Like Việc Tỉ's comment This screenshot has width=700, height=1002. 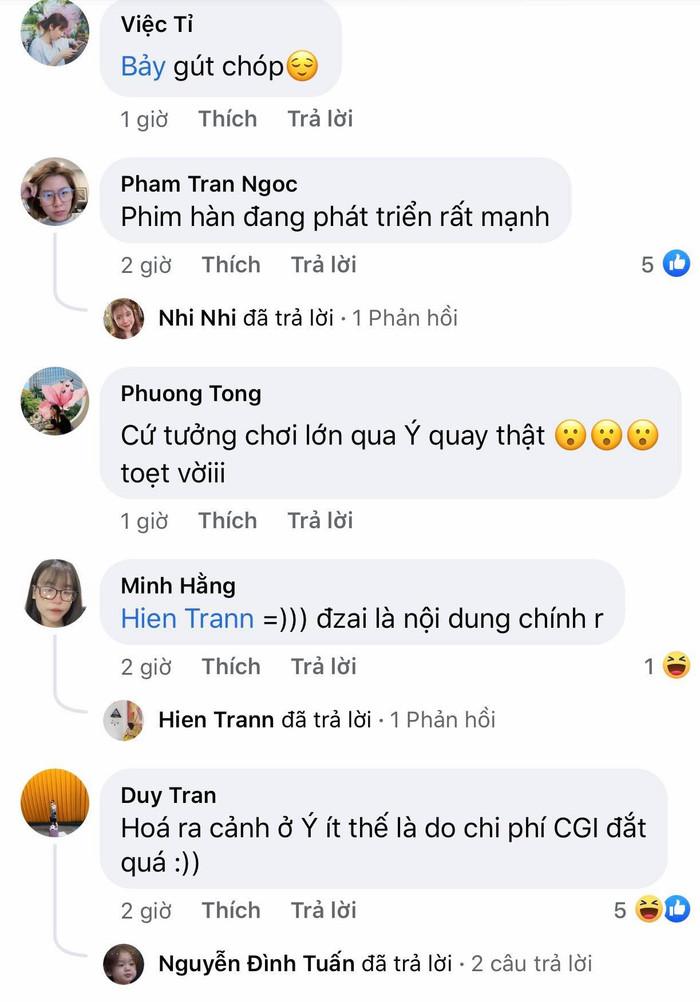tap(227, 119)
